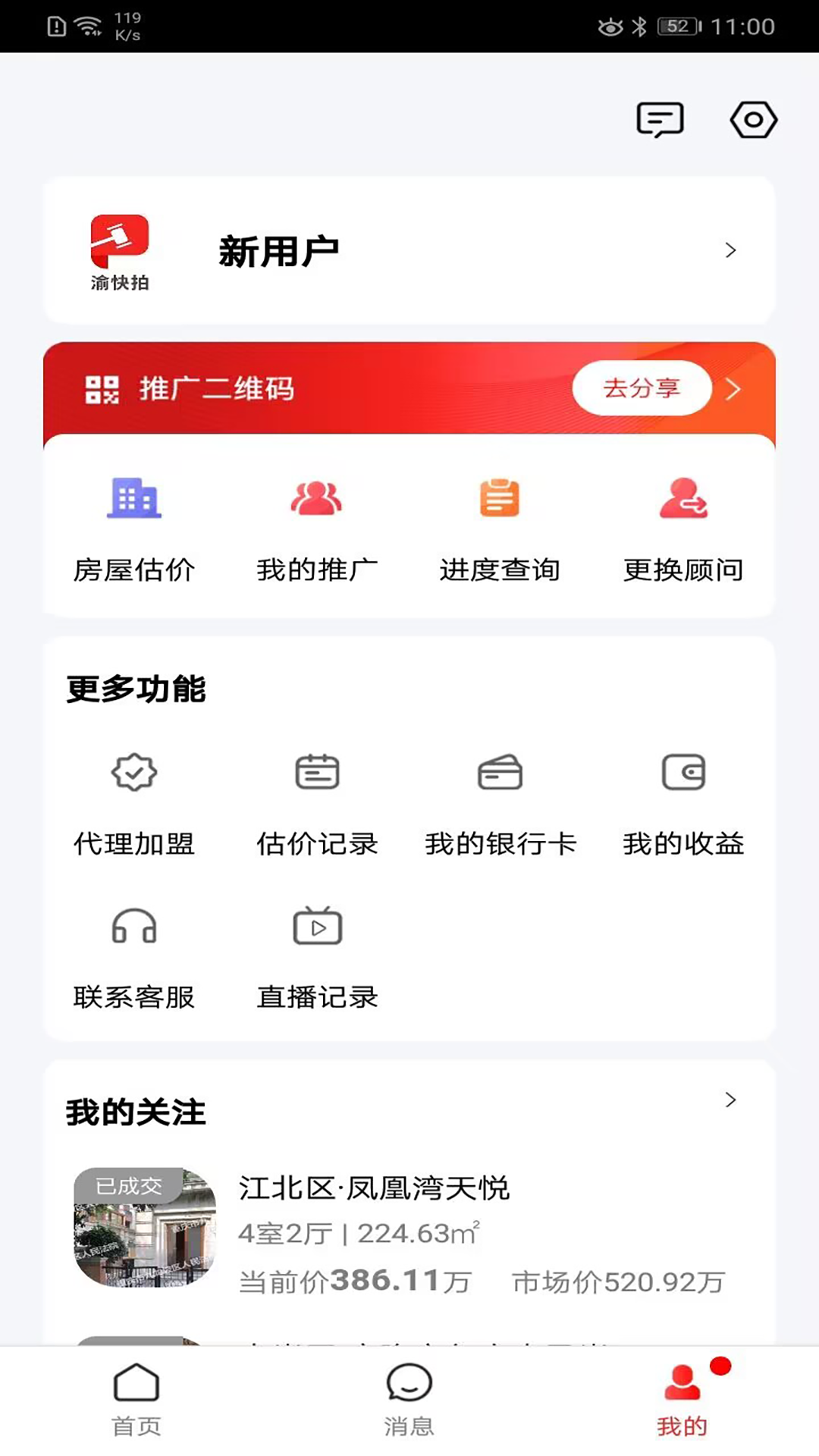Image resolution: width=819 pixels, height=1456 pixels.
Task: Open 我的推广 promotion page
Action: tap(317, 527)
